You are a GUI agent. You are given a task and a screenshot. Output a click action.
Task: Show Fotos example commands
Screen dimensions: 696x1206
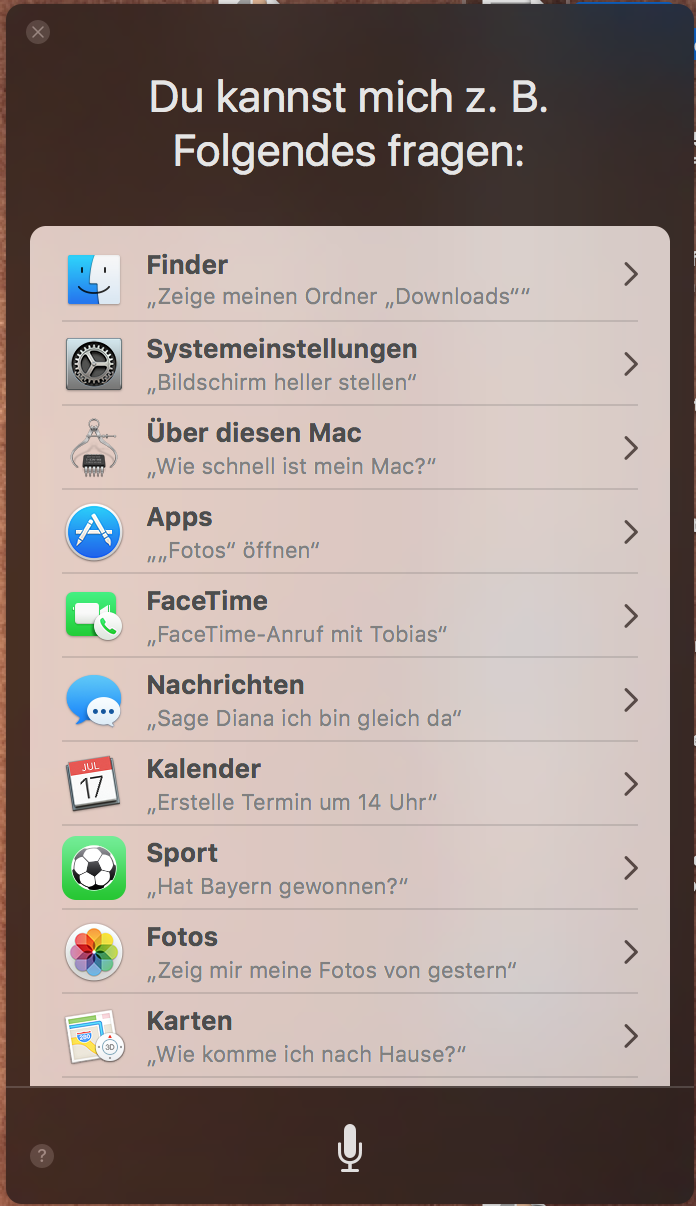(x=349, y=951)
